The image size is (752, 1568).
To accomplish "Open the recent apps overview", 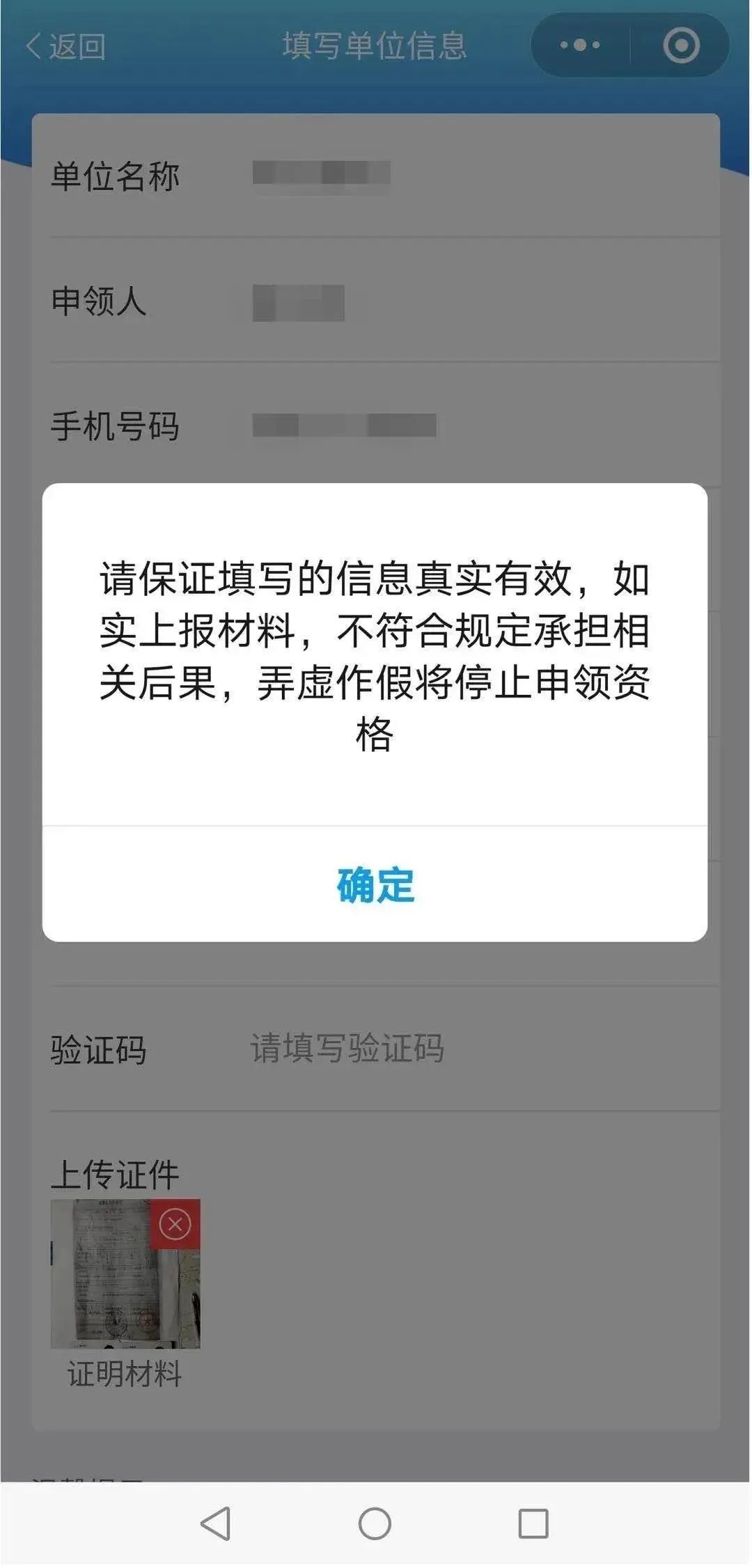I will [x=533, y=1523].
